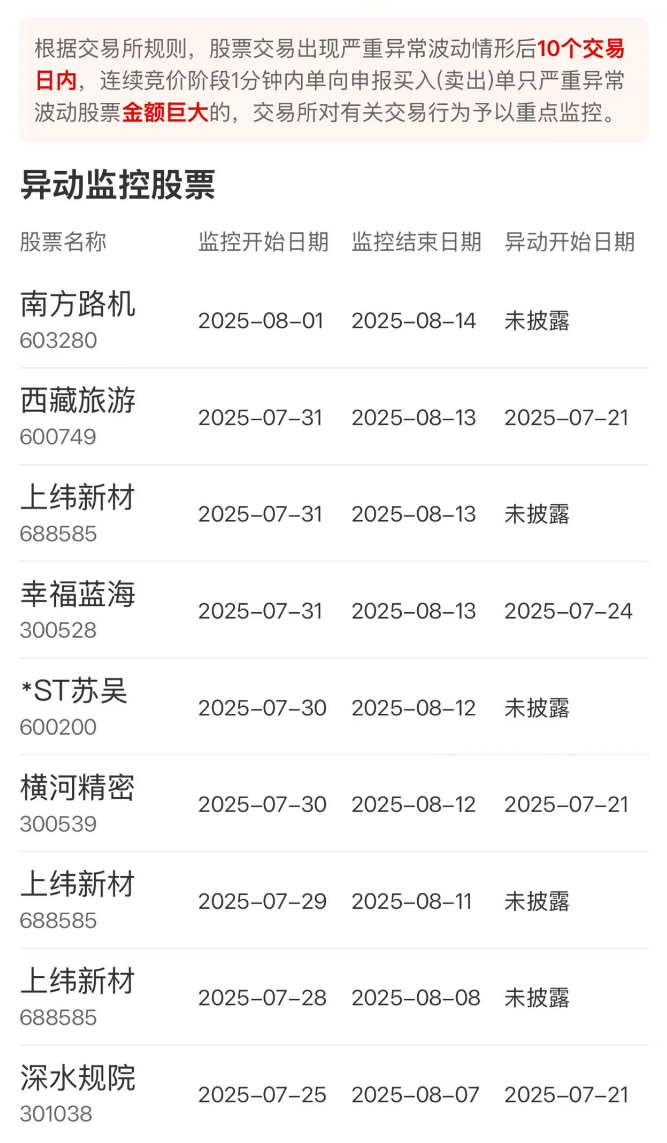Open the 西藏旅游 600749 stock row

point(333,417)
